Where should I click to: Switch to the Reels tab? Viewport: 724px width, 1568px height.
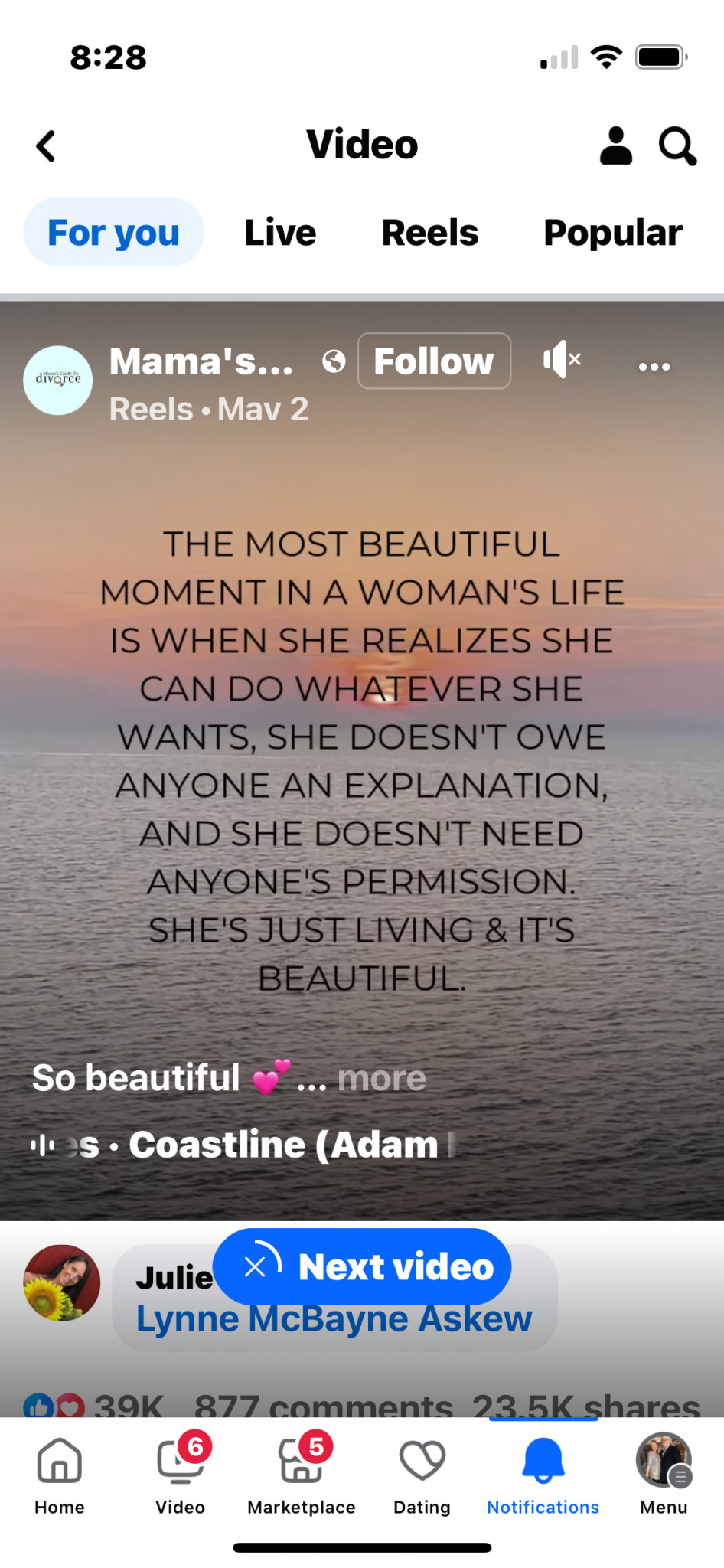coord(429,232)
